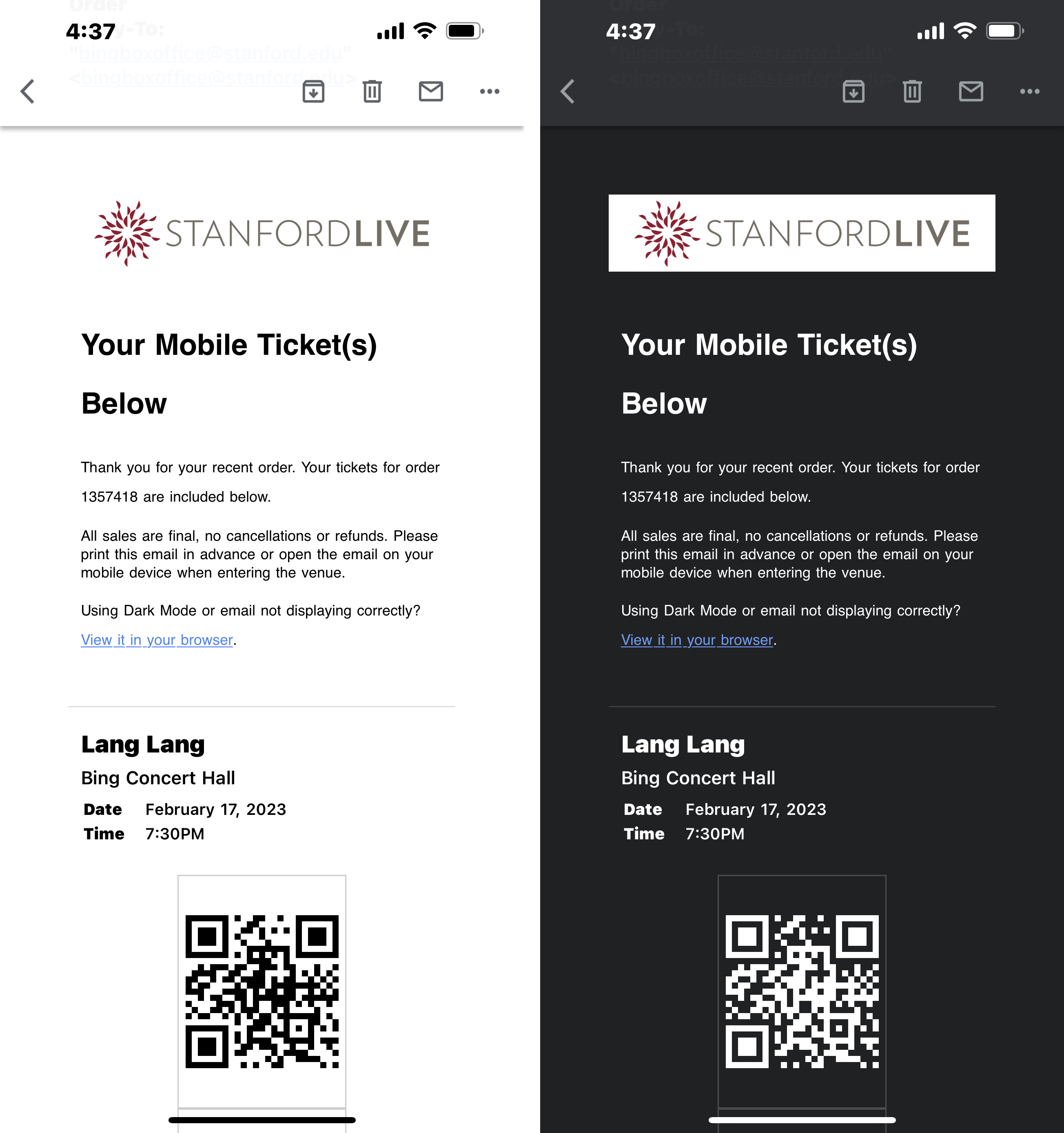
Task: Tap the envelope icon in dark mode
Action: (971, 91)
